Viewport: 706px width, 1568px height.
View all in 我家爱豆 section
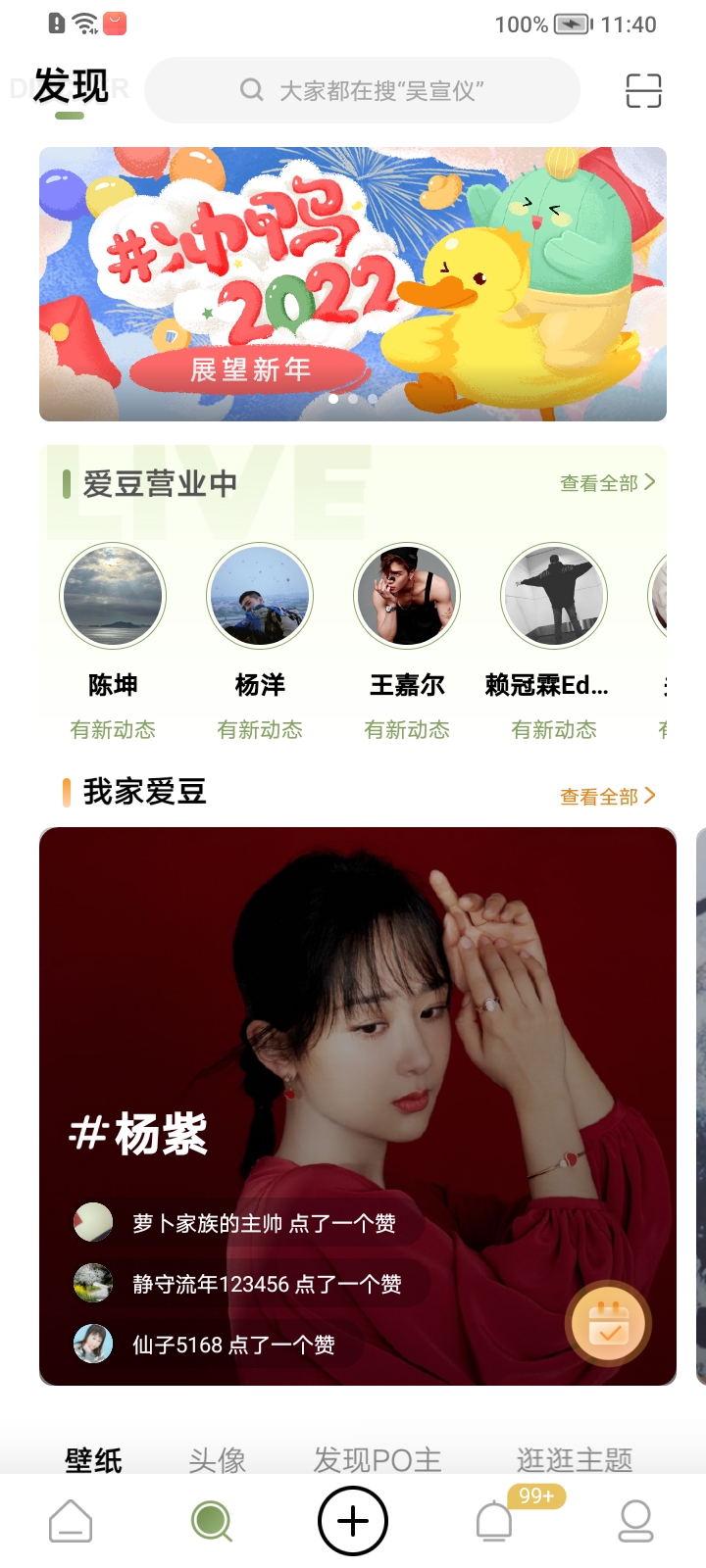(x=607, y=797)
